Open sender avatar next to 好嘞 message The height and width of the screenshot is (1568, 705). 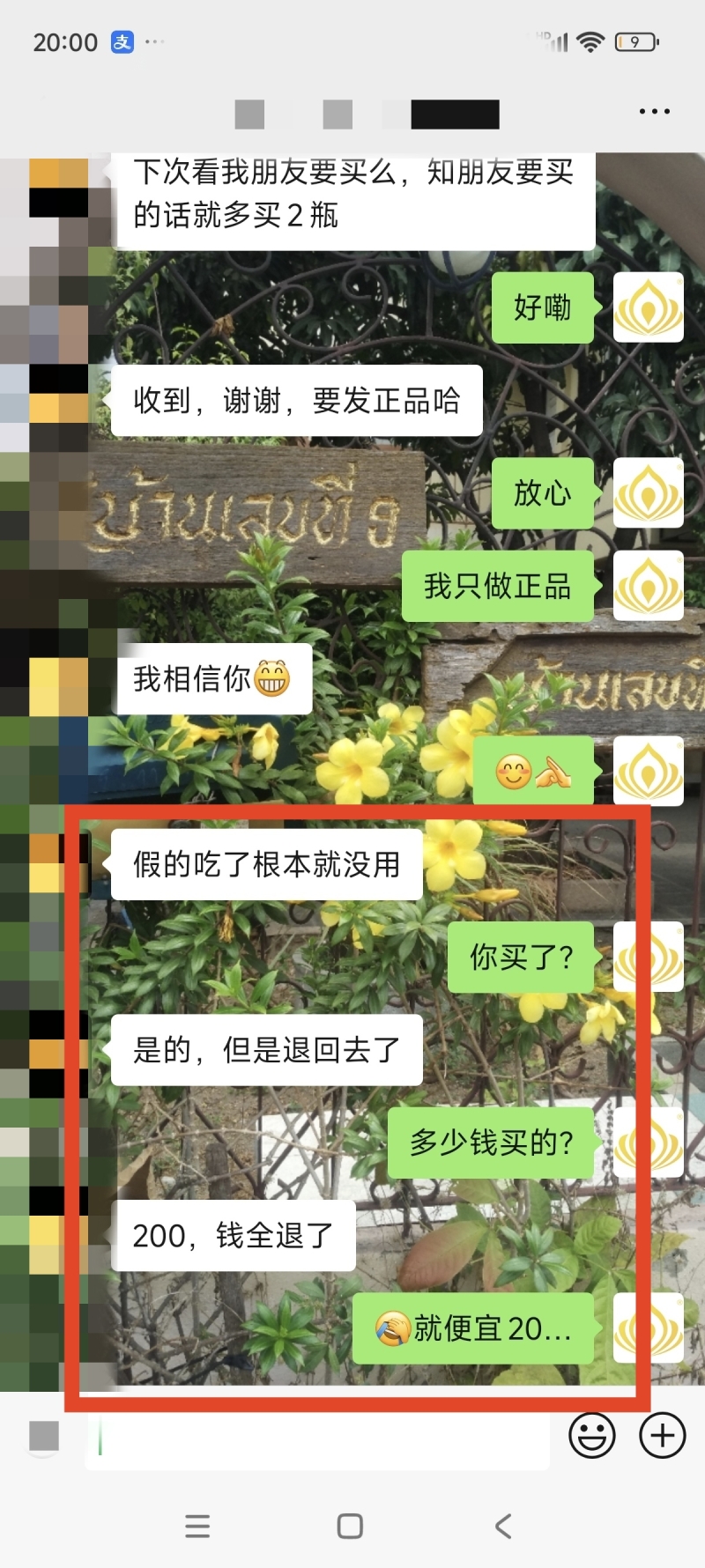[649, 307]
